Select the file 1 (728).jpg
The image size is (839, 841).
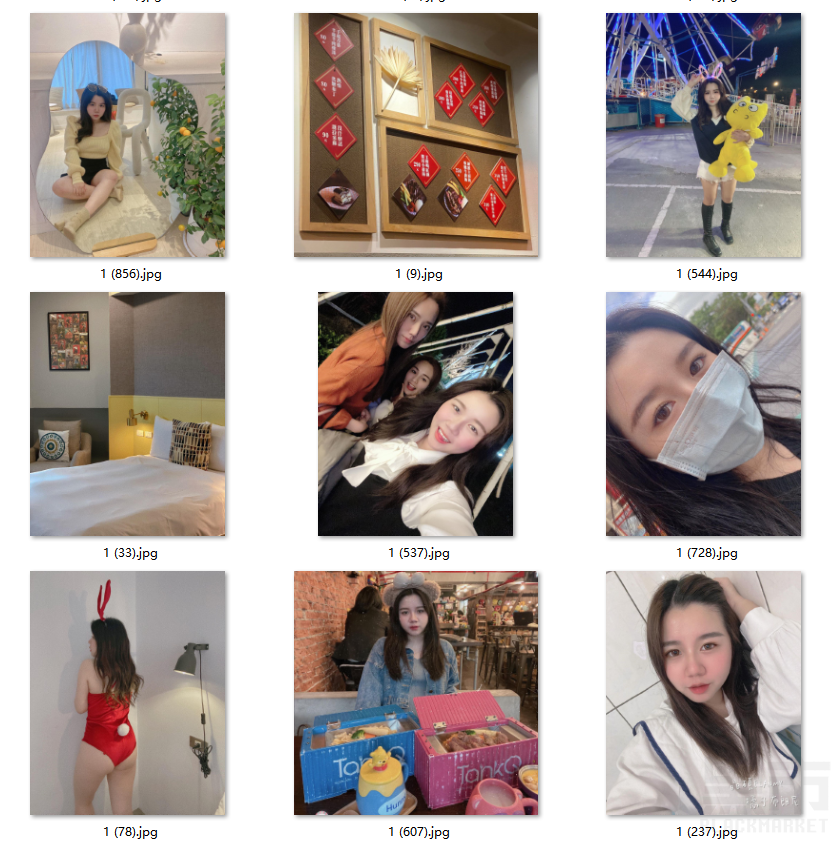[x=703, y=414]
